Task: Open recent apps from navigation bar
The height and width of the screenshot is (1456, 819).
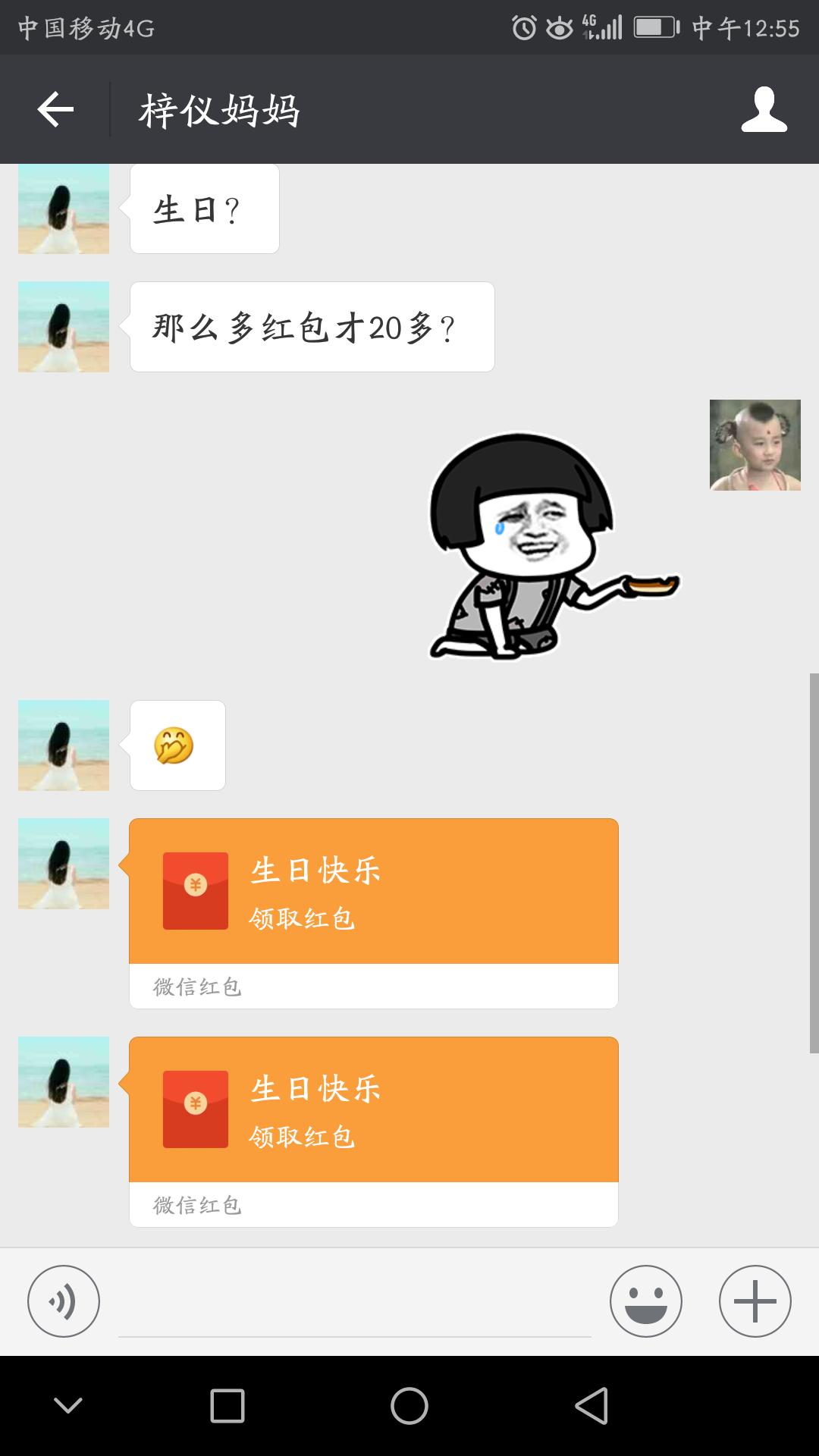Action: click(227, 1407)
